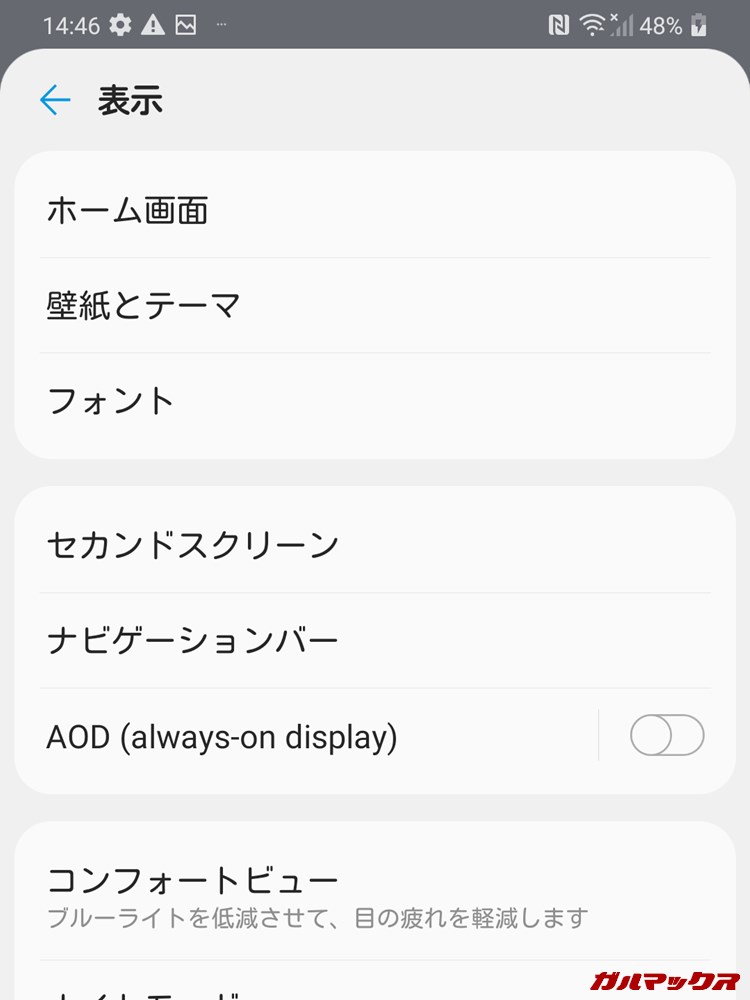
Task: Open 壁紙とテーマ settings
Action: coord(375,304)
